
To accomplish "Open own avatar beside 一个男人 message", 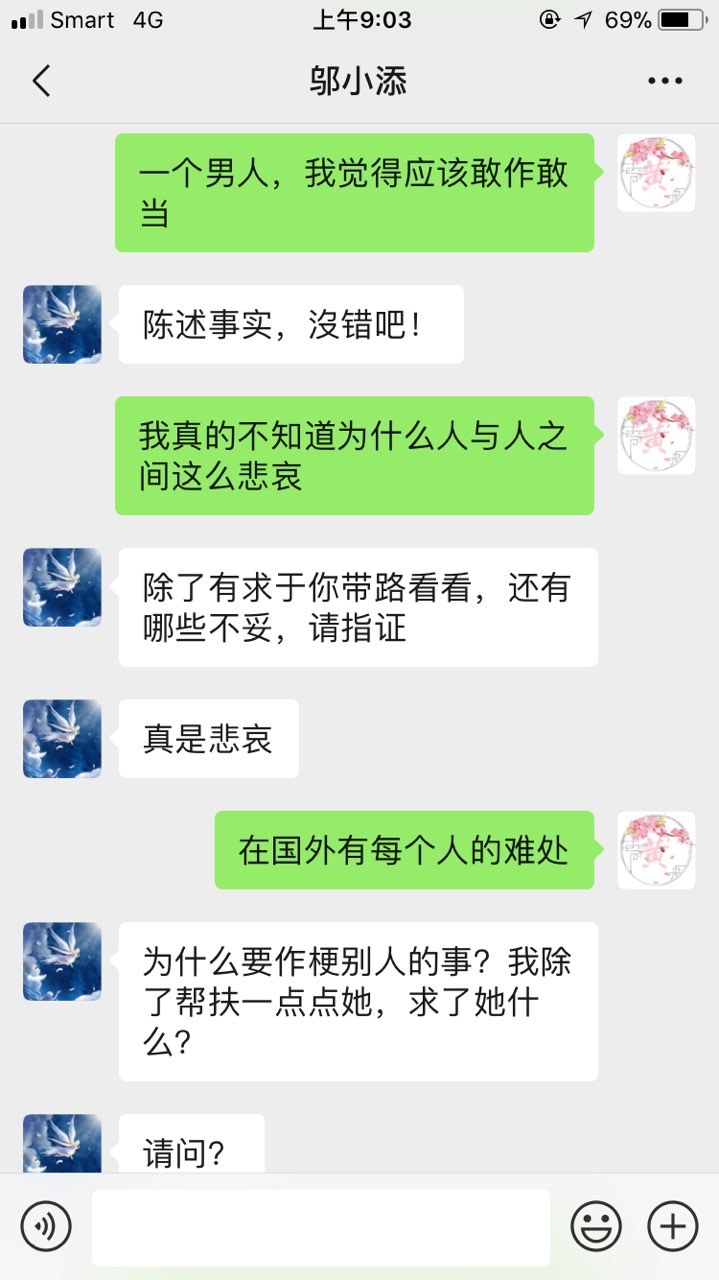I will click(x=656, y=173).
